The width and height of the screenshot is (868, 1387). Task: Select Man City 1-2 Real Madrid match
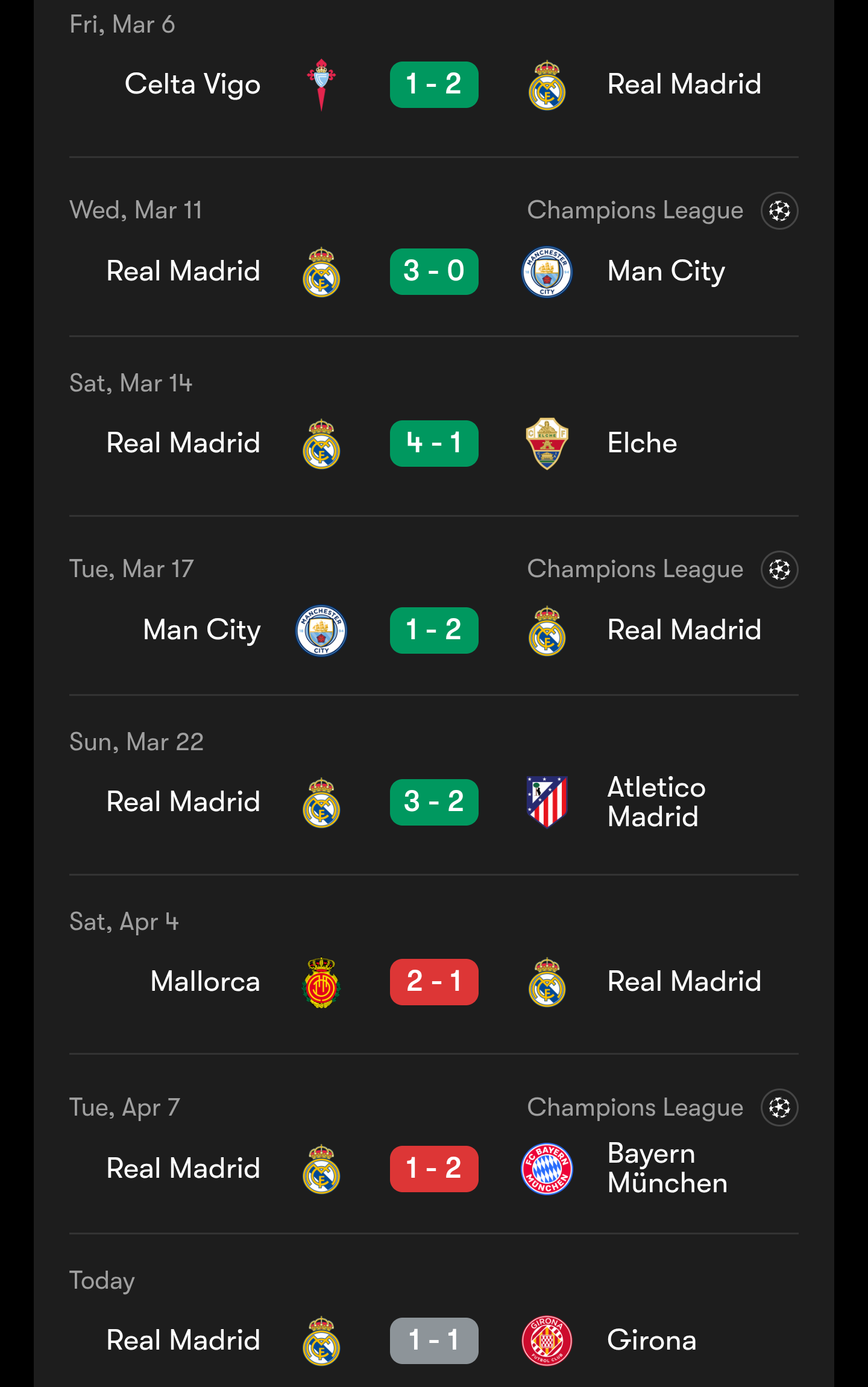coord(434,630)
